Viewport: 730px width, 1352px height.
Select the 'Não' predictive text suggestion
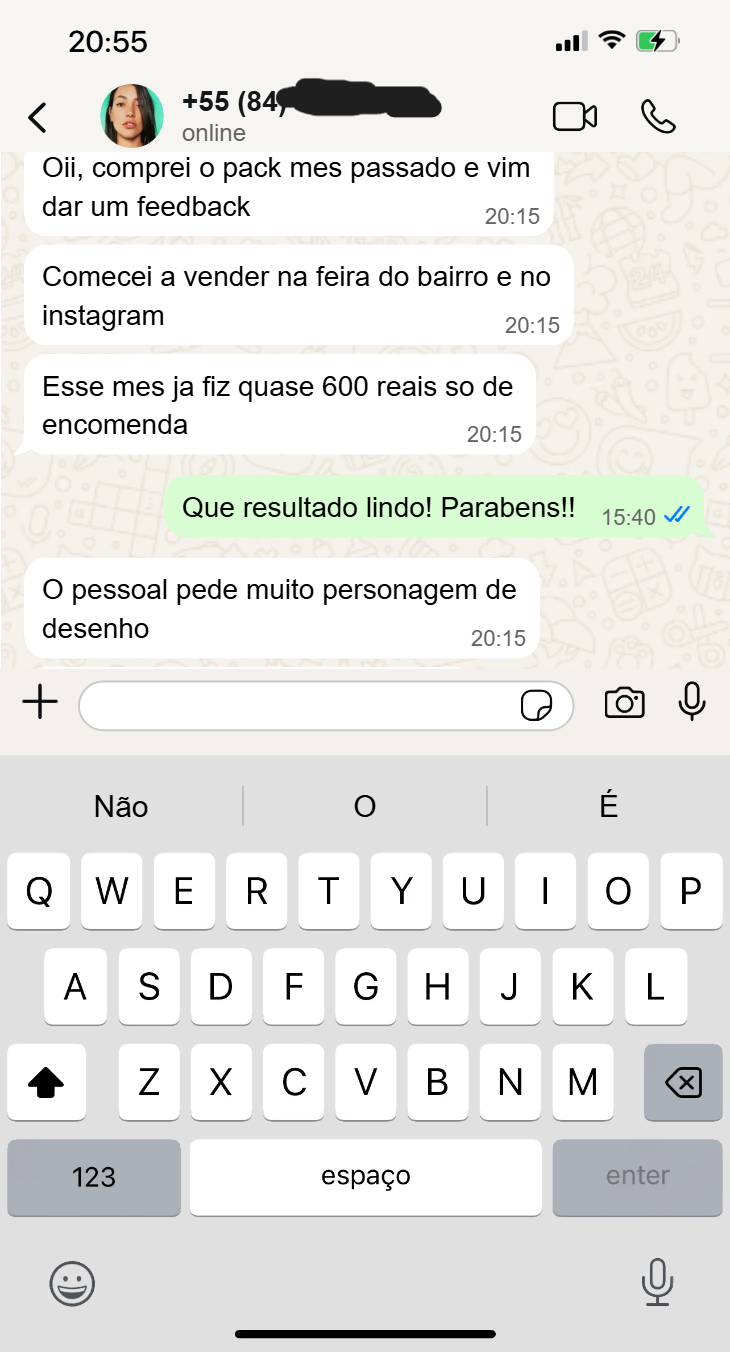point(120,806)
